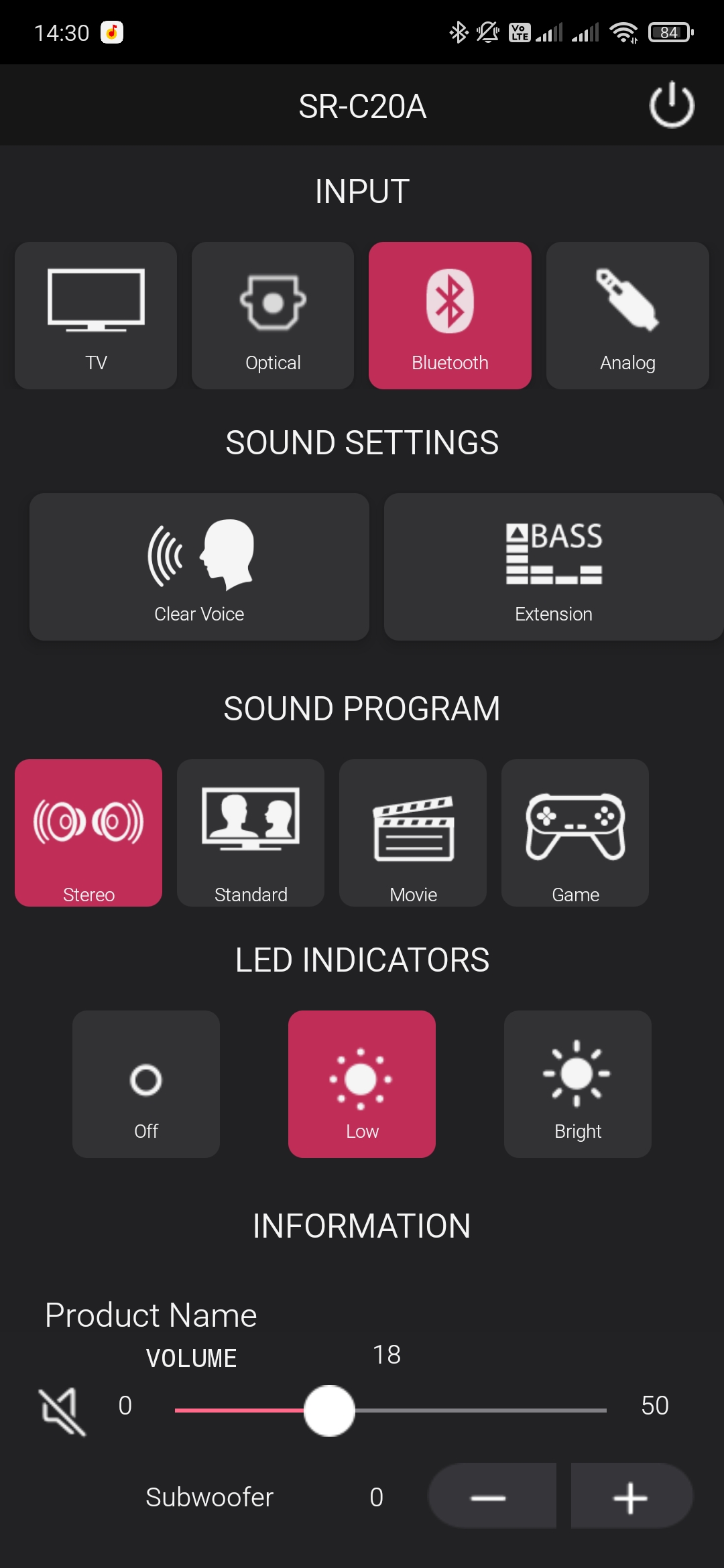Increase subwoofer level with plus button
Screen dimensions: 724x1568
631,1496
